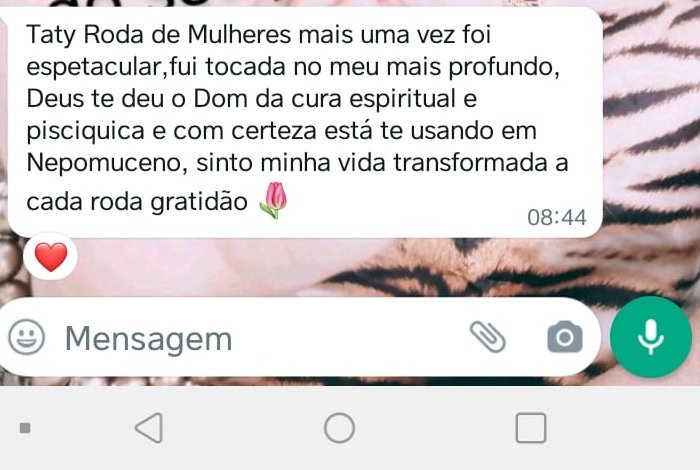700x470 pixels.
Task: Open recent apps
Action: pyautogui.click(x=531, y=428)
